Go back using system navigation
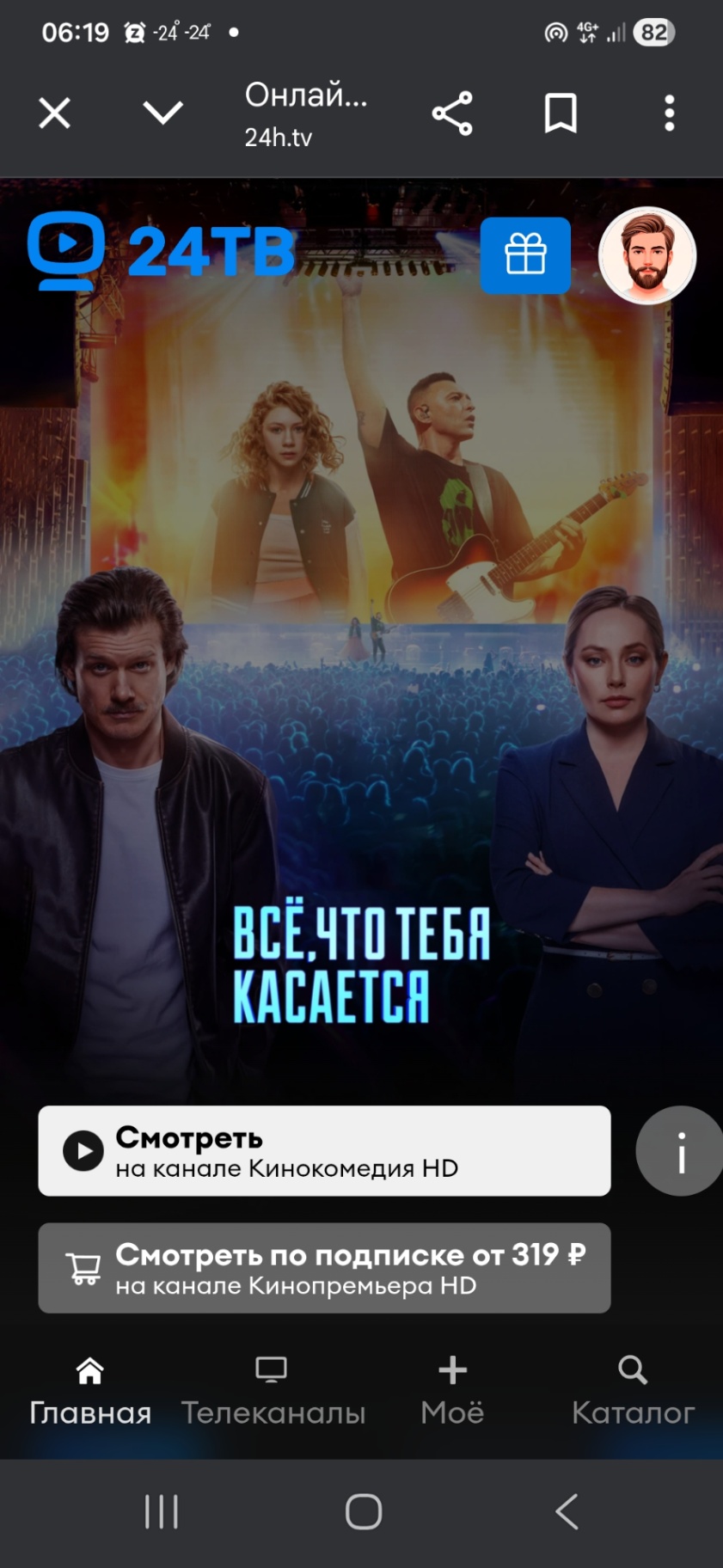The width and height of the screenshot is (723, 1568). (567, 1511)
